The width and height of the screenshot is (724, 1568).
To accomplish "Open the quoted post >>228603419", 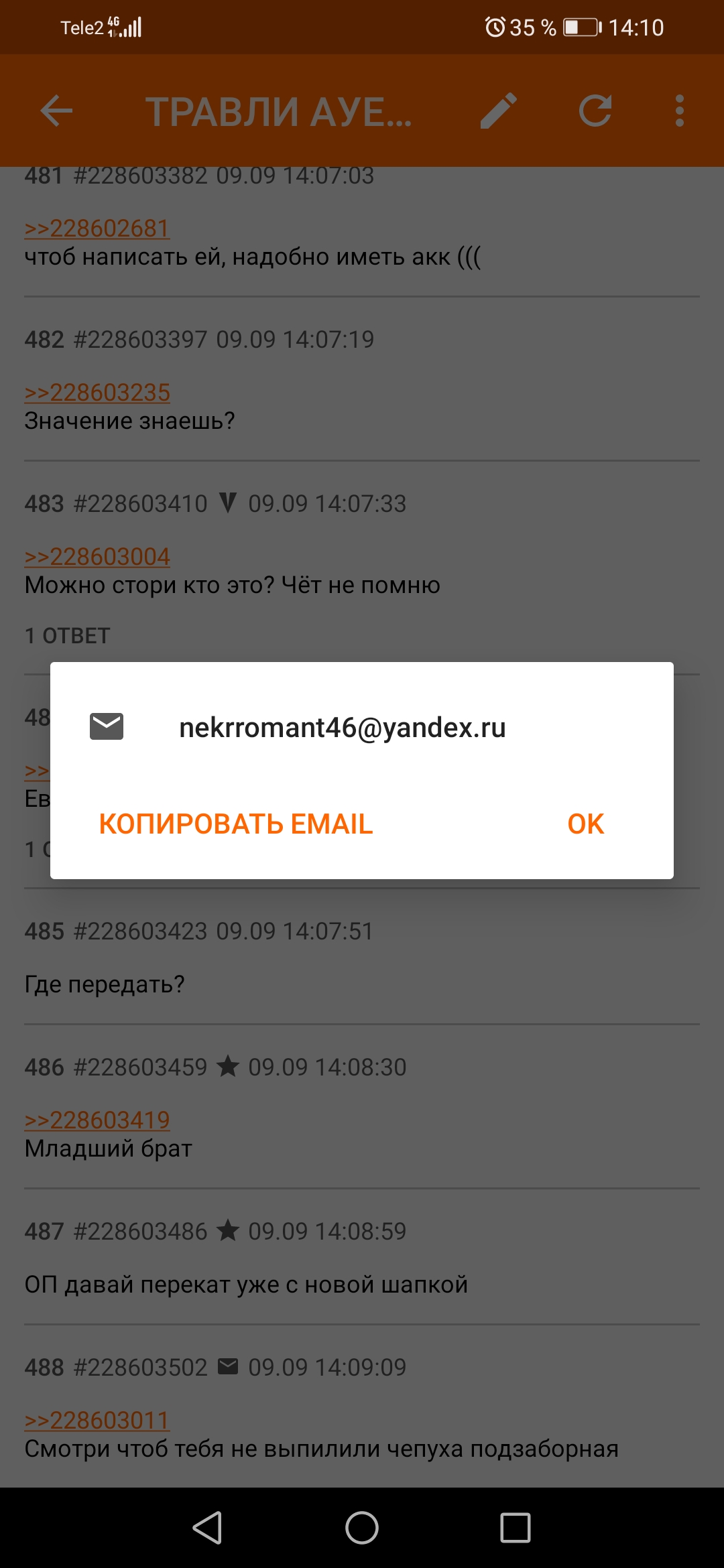I will (x=97, y=1120).
